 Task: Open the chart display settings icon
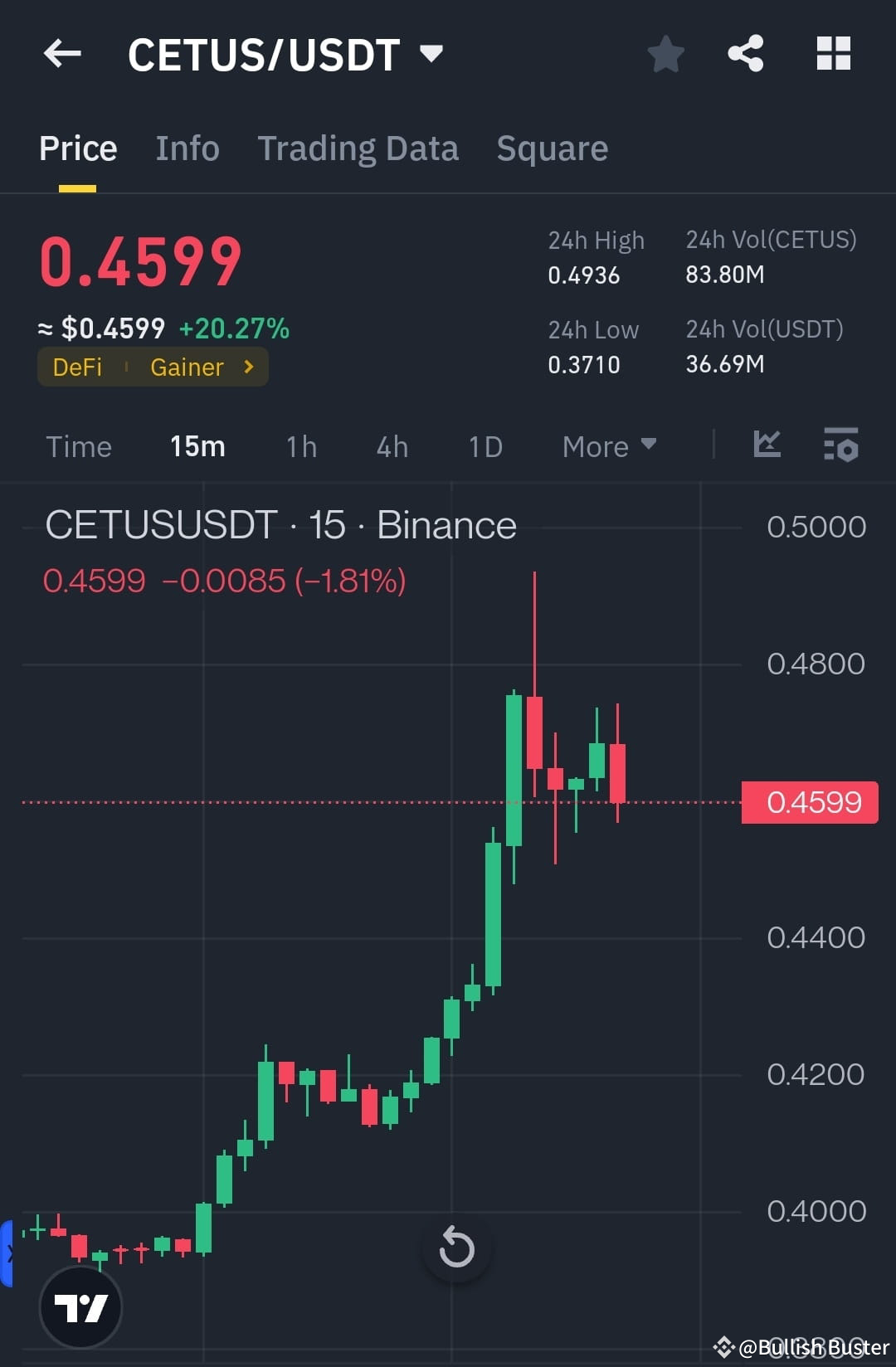point(840,446)
